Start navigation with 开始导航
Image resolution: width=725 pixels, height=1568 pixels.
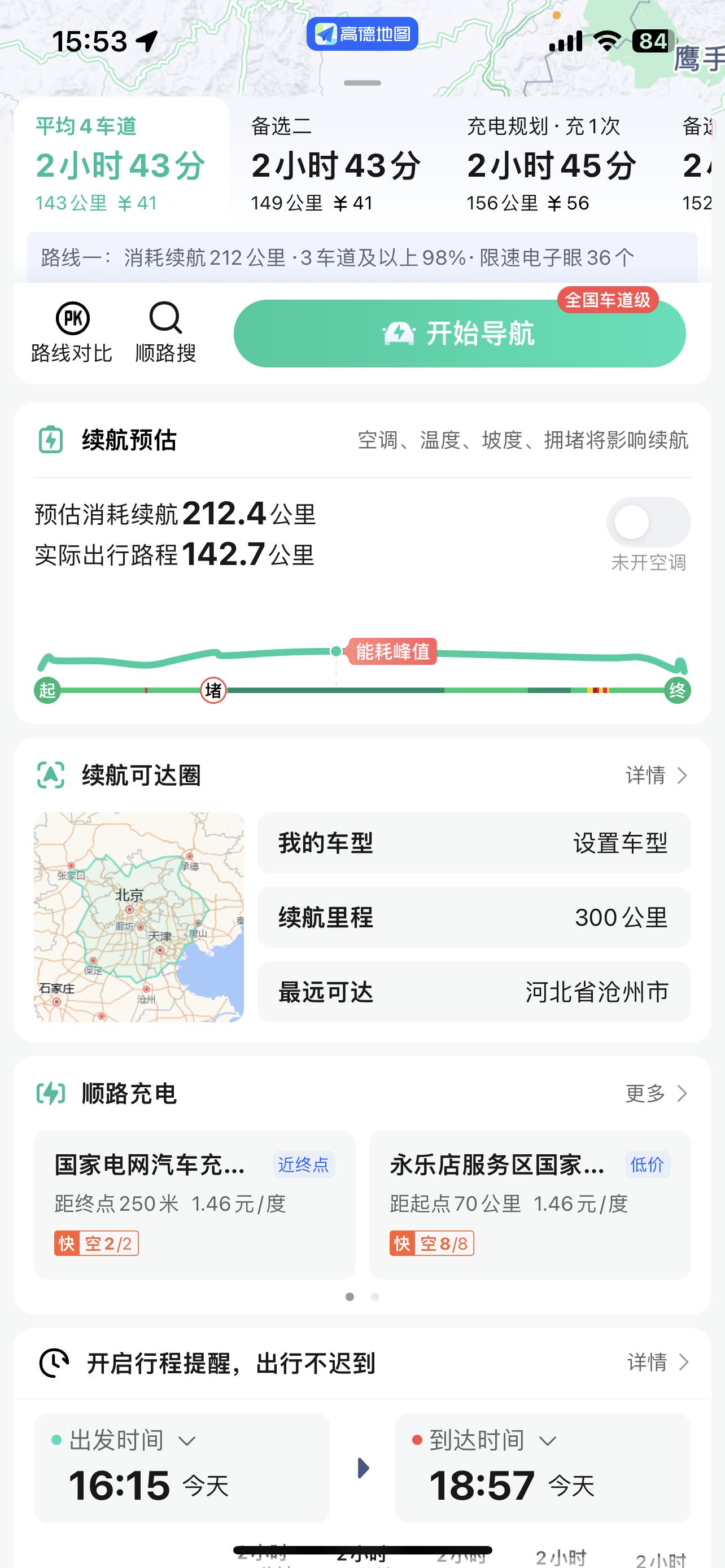pos(460,334)
